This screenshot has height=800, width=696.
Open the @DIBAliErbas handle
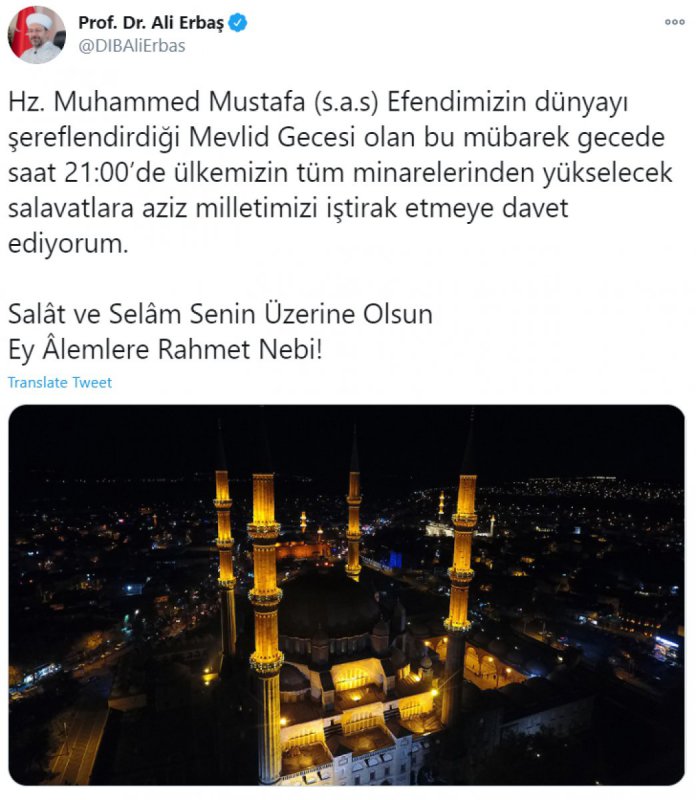click(x=131, y=46)
